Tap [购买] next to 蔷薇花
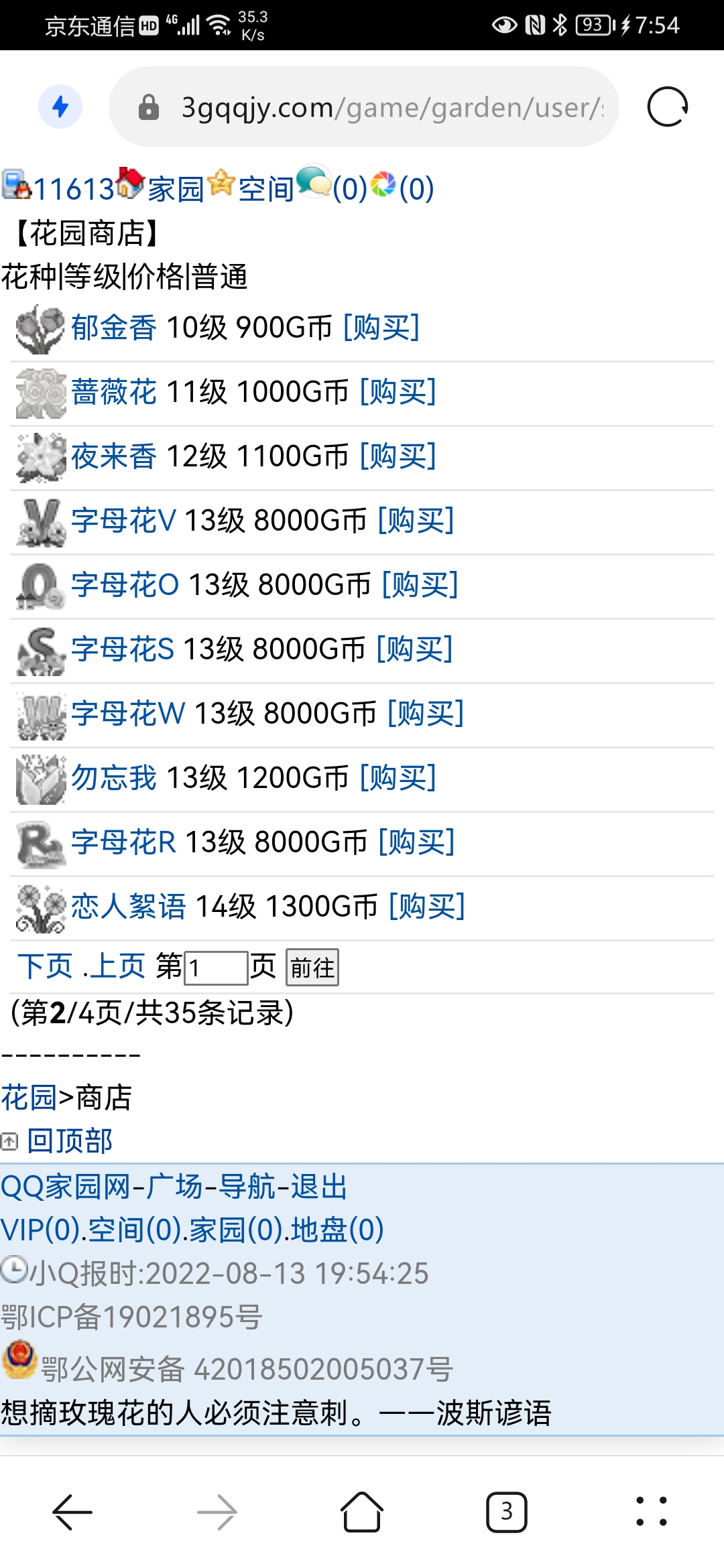The width and height of the screenshot is (724, 1568). pos(398,392)
